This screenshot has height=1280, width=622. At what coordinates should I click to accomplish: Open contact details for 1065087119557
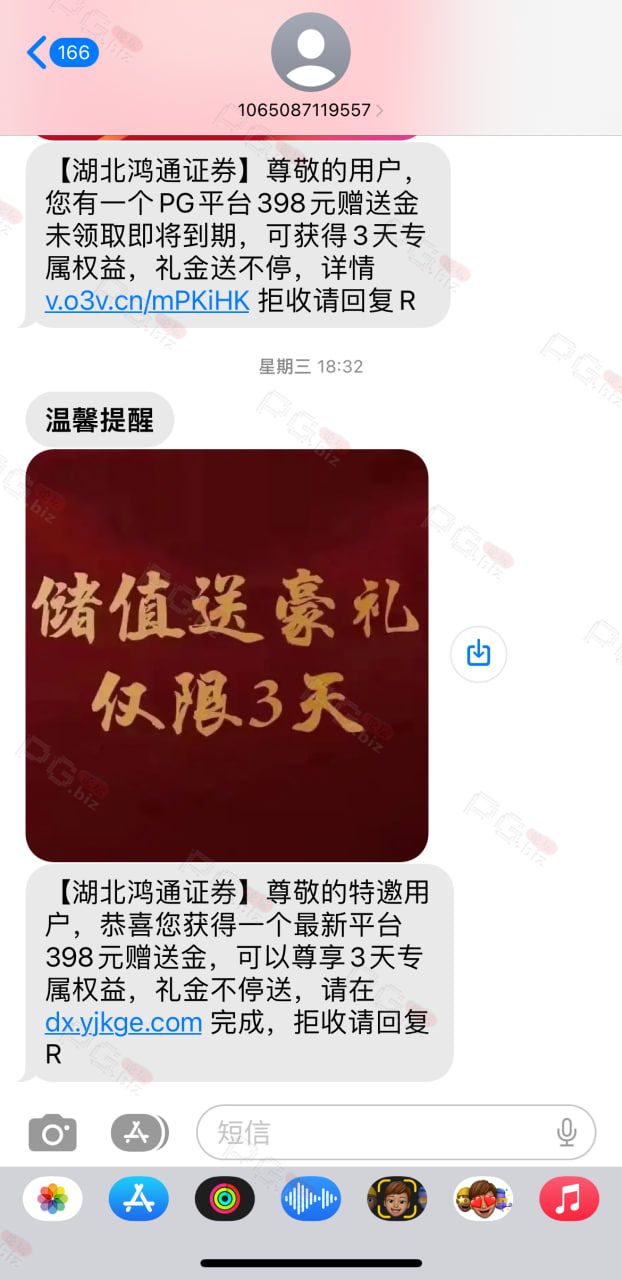[x=311, y=66]
